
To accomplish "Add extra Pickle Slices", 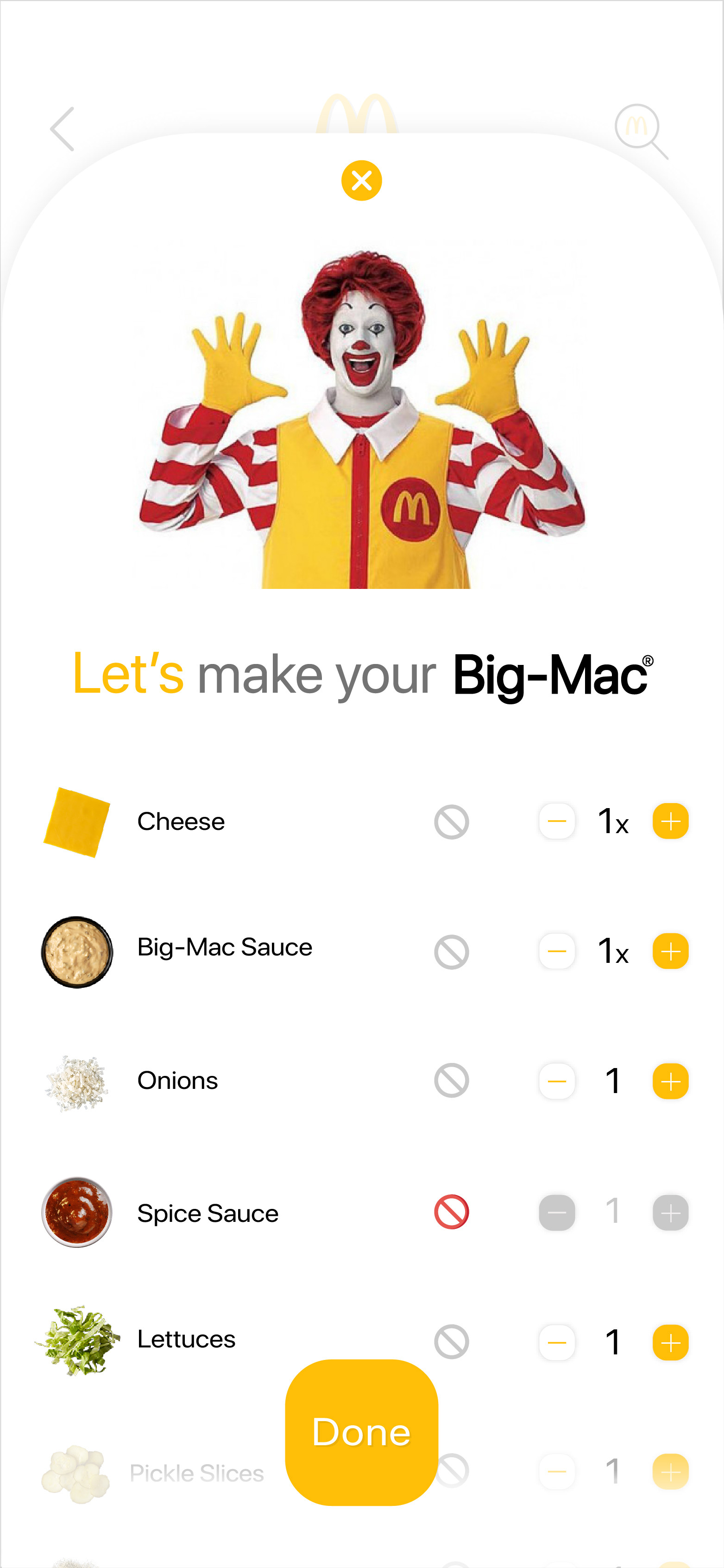I will click(x=670, y=1472).
